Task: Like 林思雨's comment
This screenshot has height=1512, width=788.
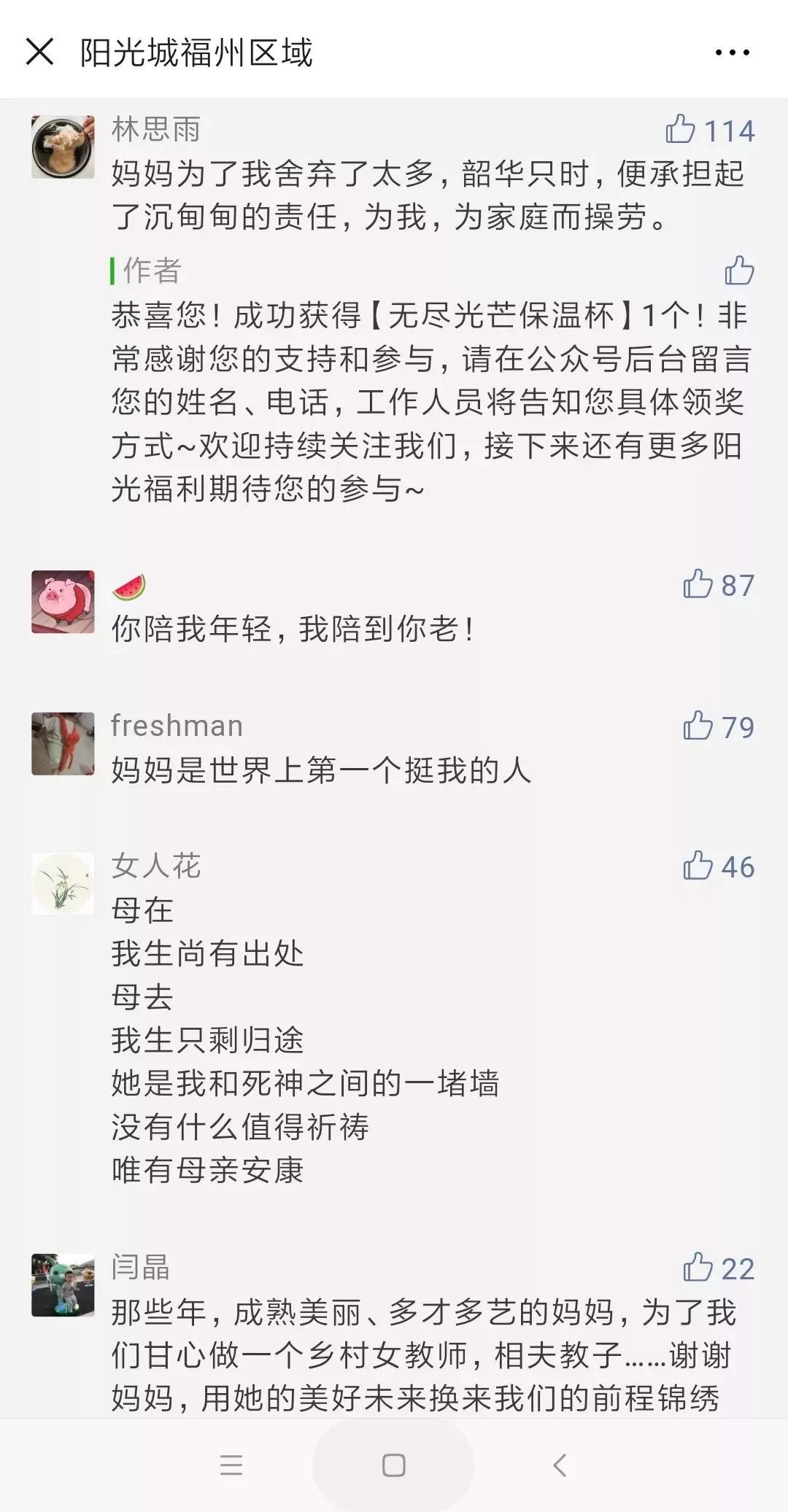Action: (681, 130)
